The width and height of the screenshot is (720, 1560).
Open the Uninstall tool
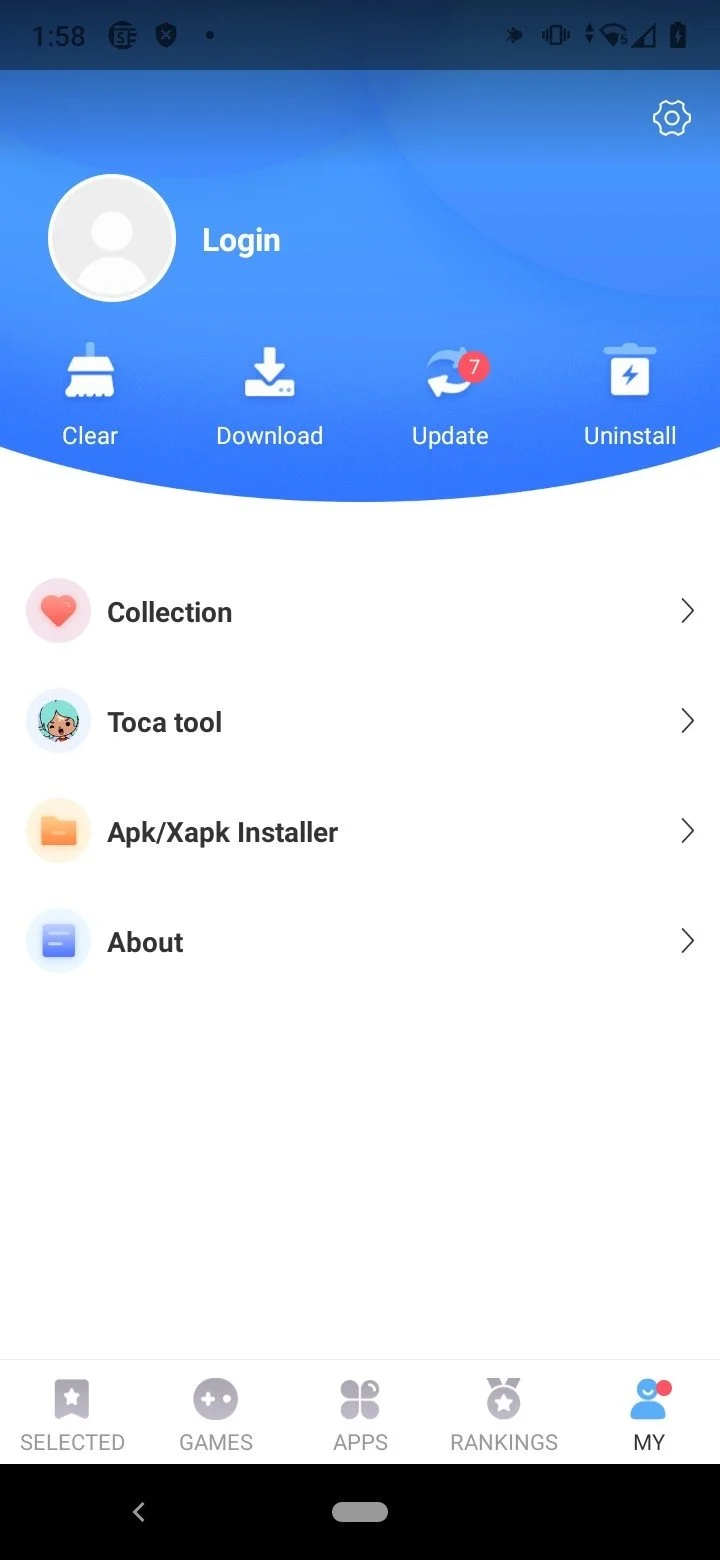pyautogui.click(x=630, y=395)
